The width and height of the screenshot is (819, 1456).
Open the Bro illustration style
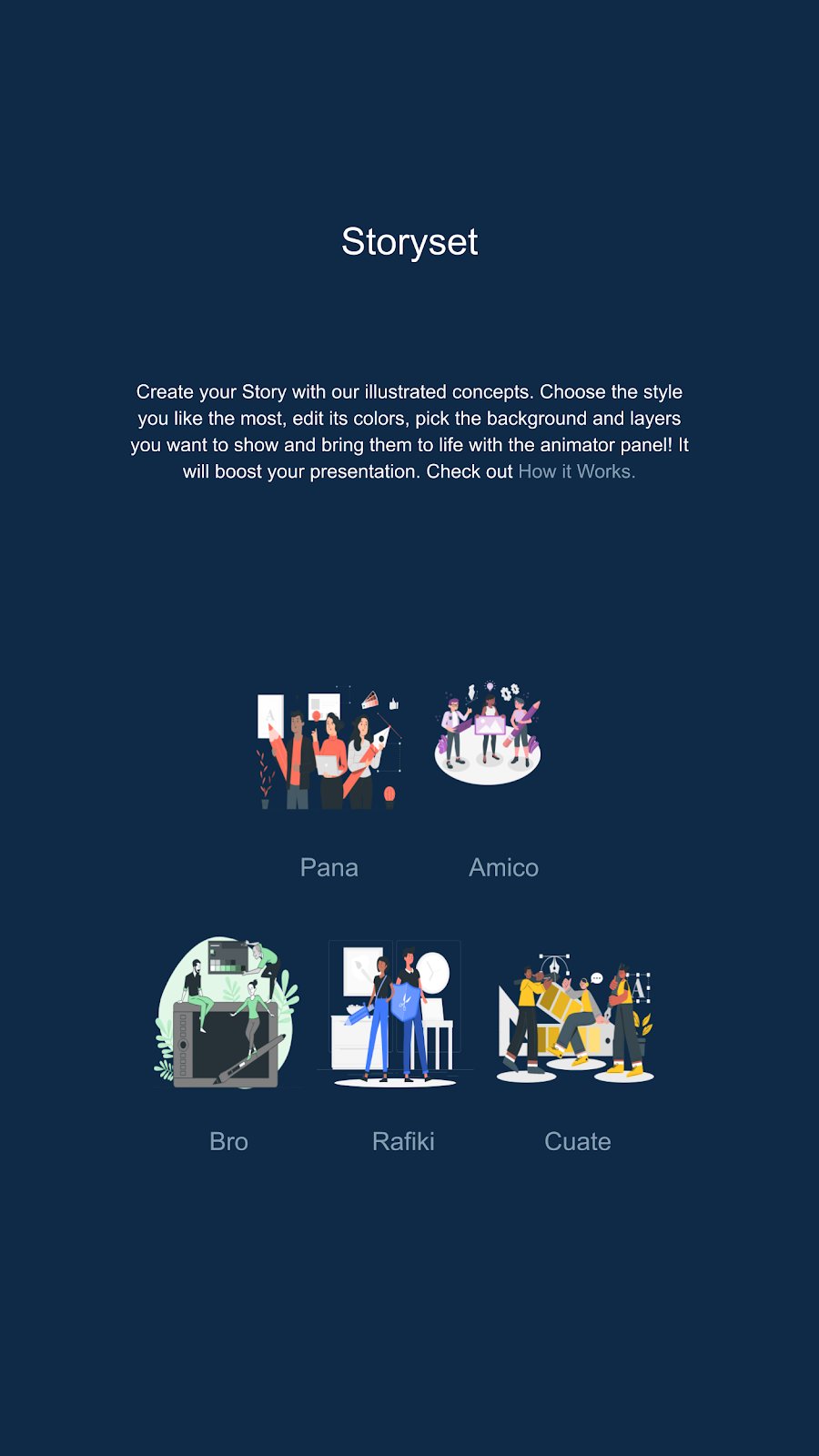point(227,1013)
